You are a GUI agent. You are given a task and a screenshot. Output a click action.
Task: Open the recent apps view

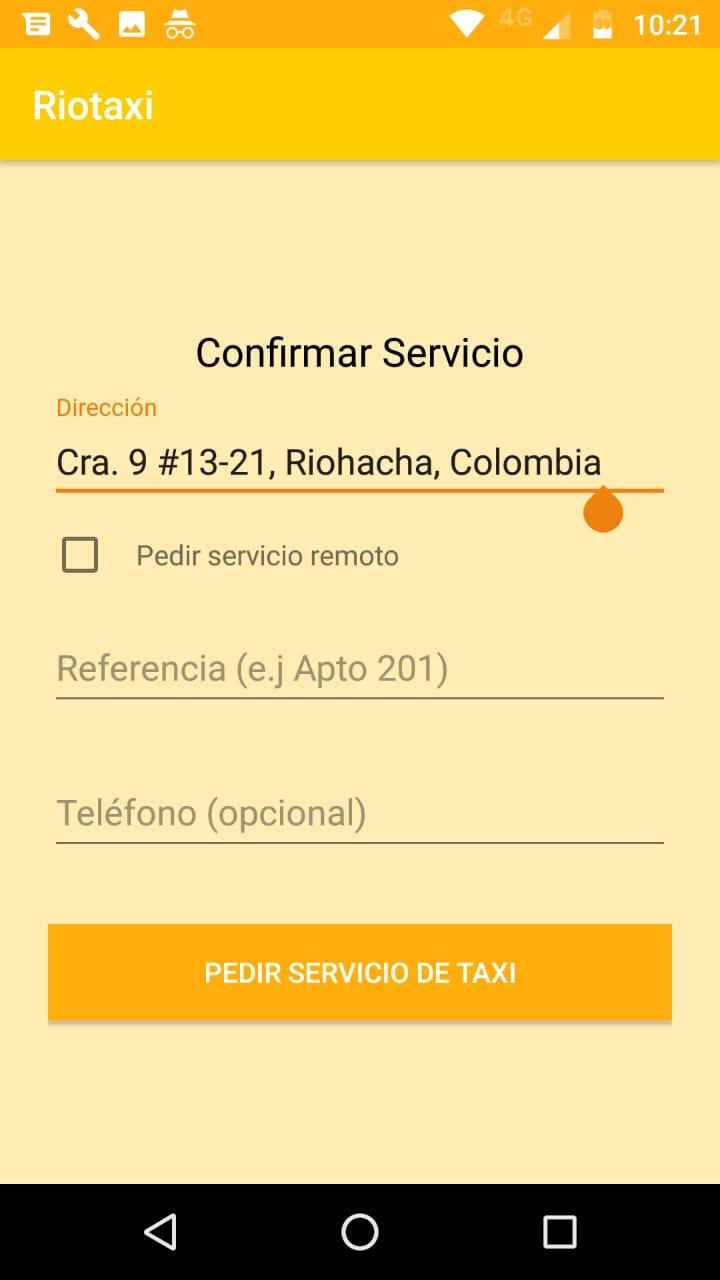(560, 1232)
